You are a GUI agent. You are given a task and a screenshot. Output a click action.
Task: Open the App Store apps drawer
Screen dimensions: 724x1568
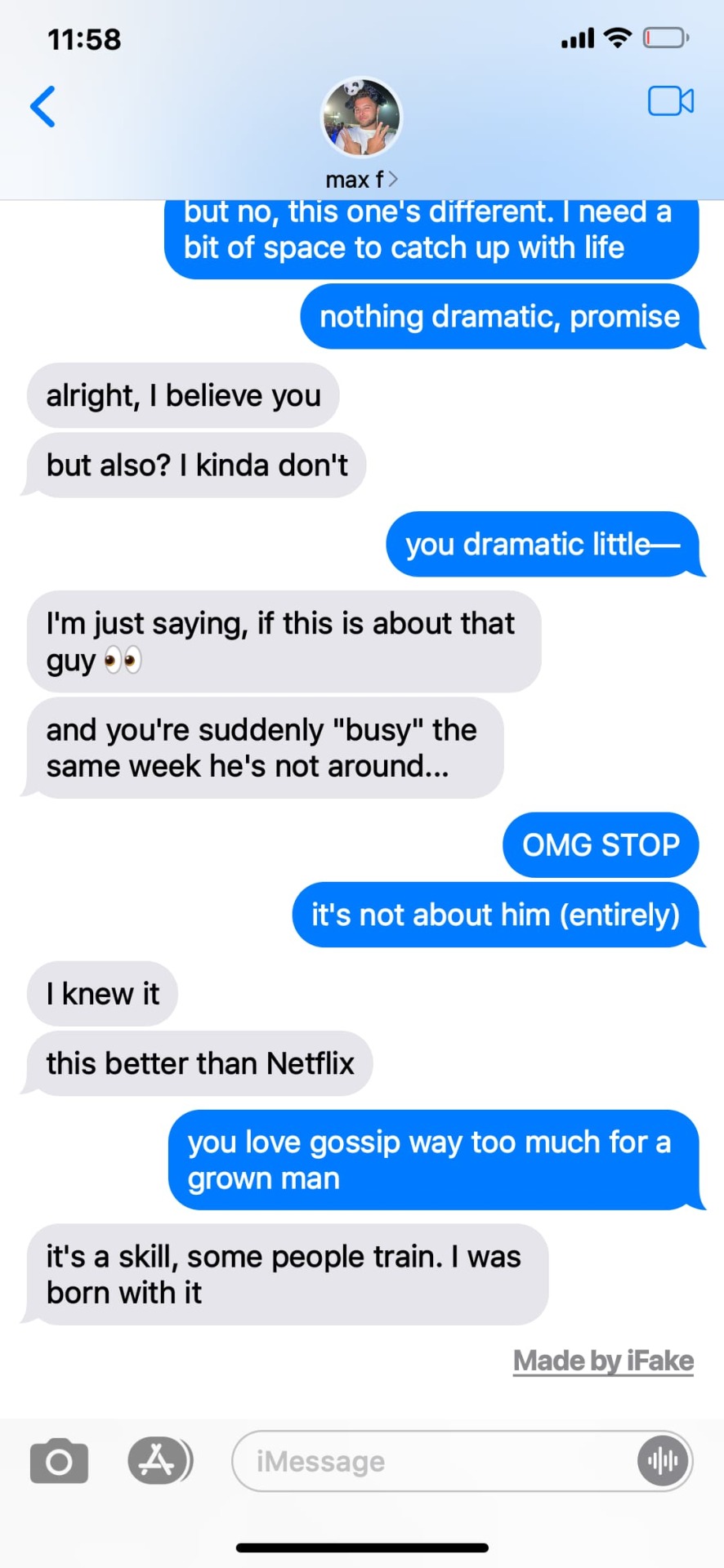point(159,1460)
